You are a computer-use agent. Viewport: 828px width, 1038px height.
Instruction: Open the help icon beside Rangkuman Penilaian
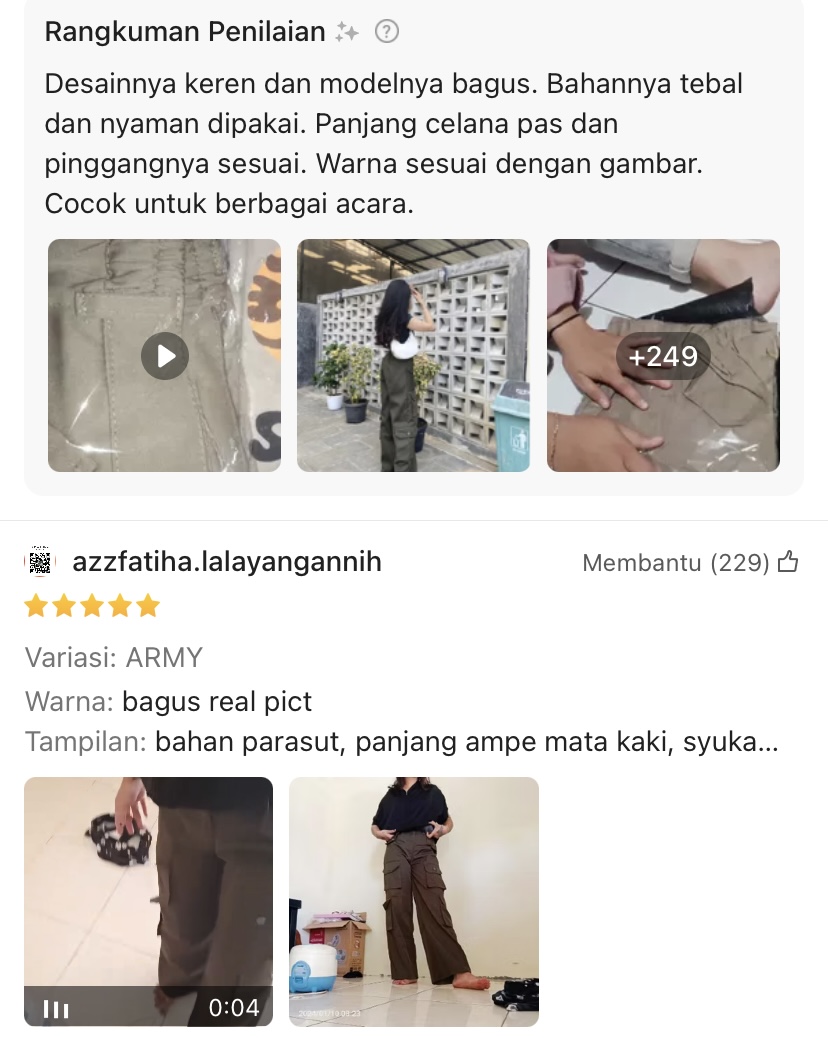point(387,32)
